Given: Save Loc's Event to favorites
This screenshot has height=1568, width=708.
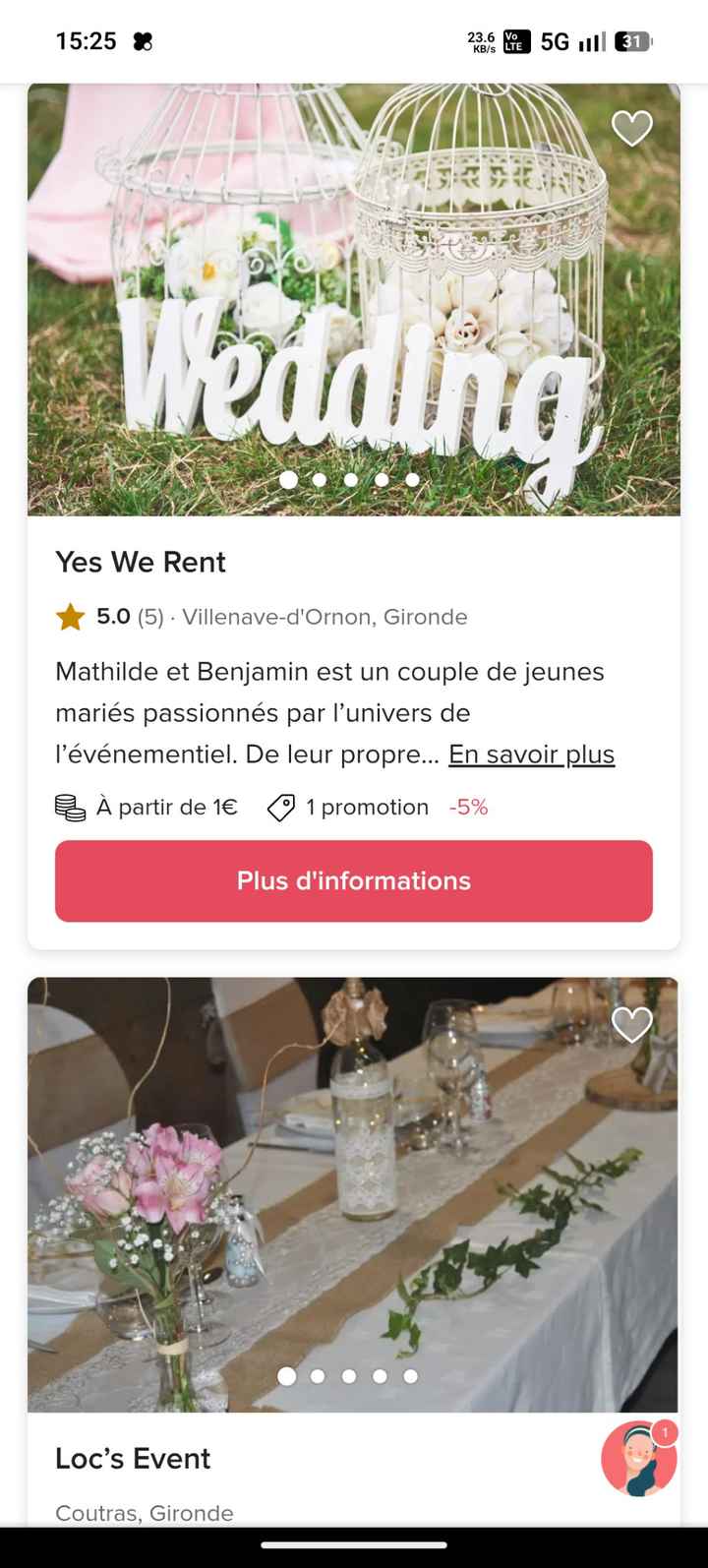Looking at the screenshot, I should [631, 1025].
